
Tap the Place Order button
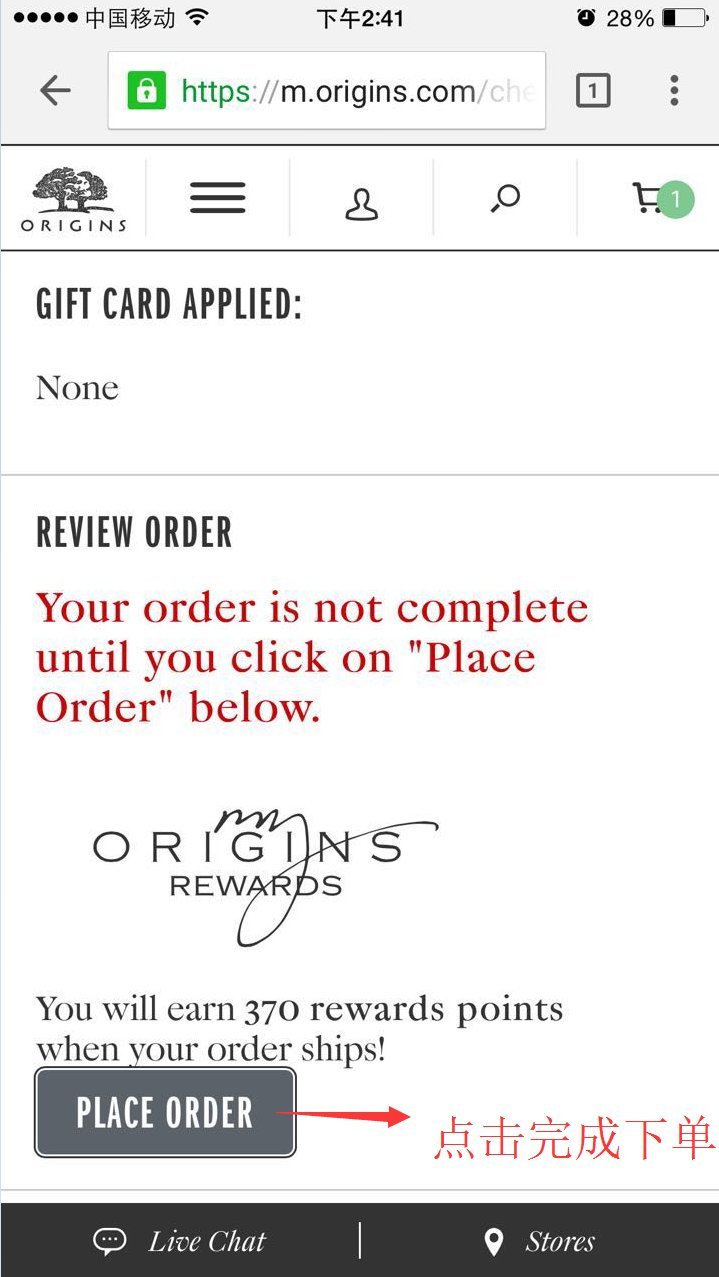coord(165,1112)
